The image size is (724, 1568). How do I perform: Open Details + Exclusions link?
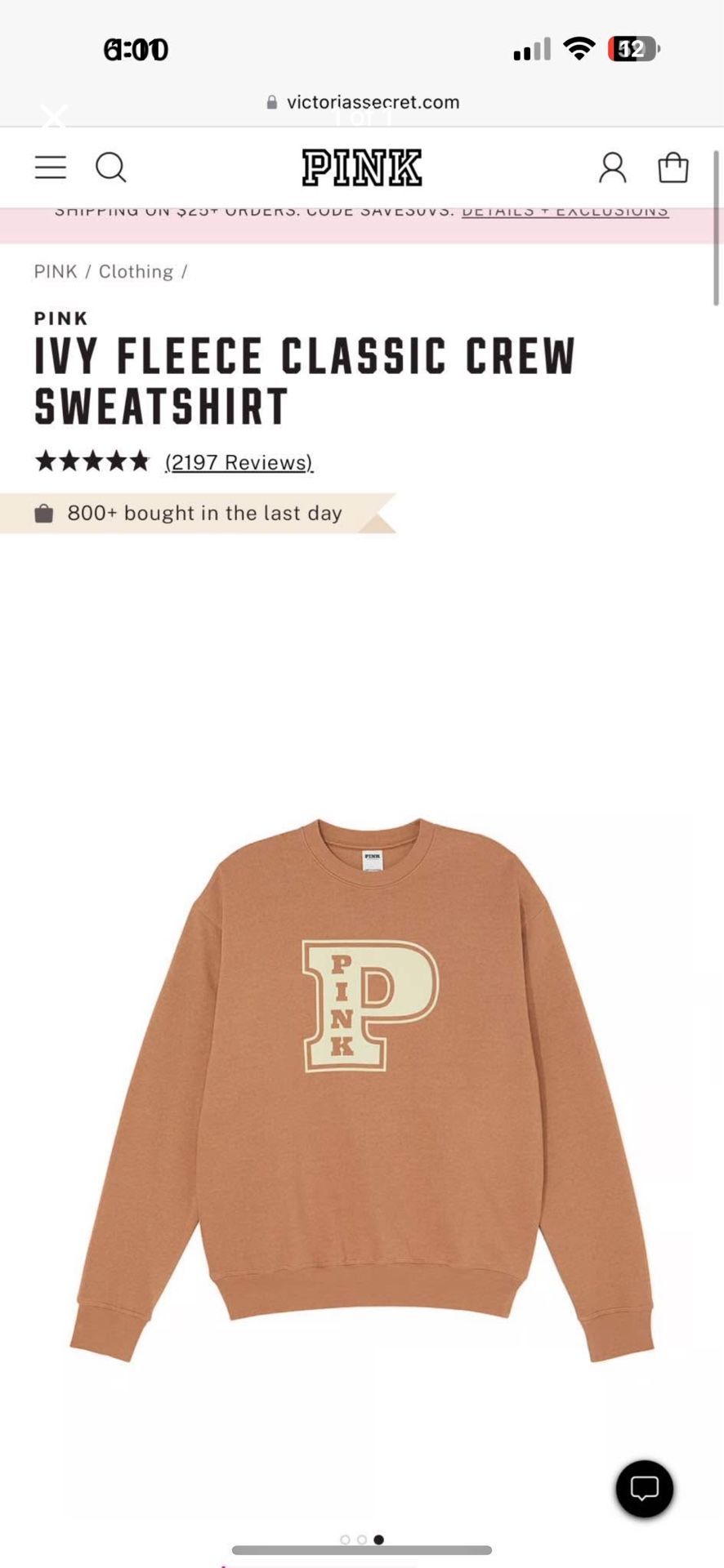click(565, 212)
